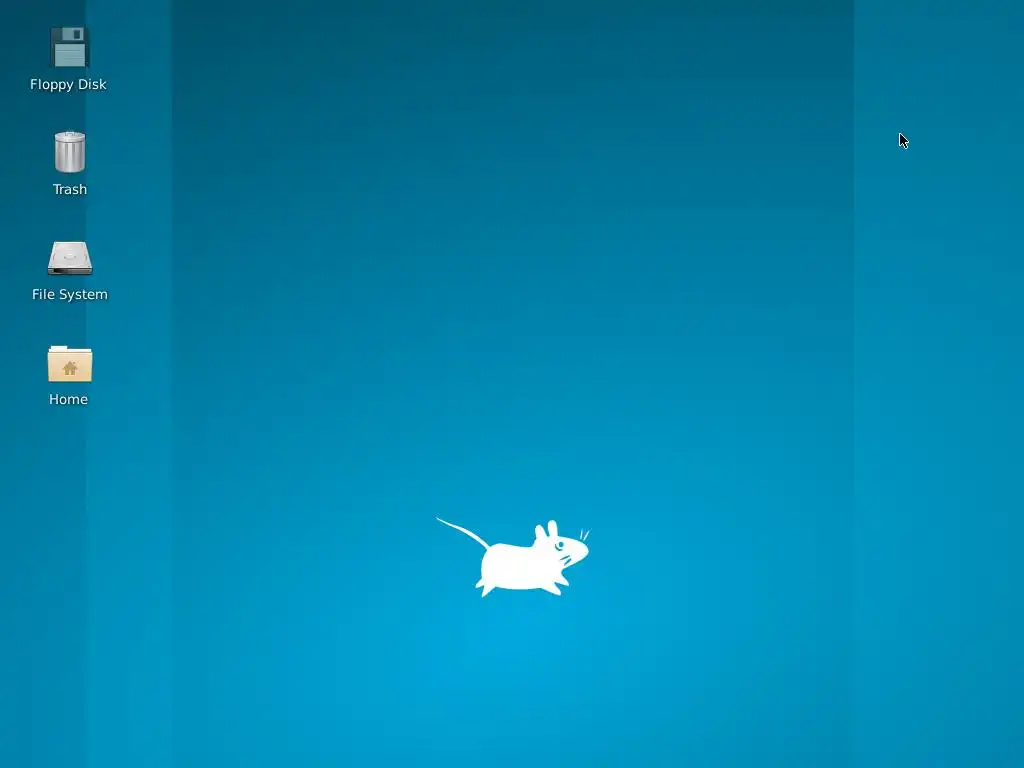This screenshot has height=768, width=1024.
Task: Select the File System drive icon
Action: click(x=69, y=258)
